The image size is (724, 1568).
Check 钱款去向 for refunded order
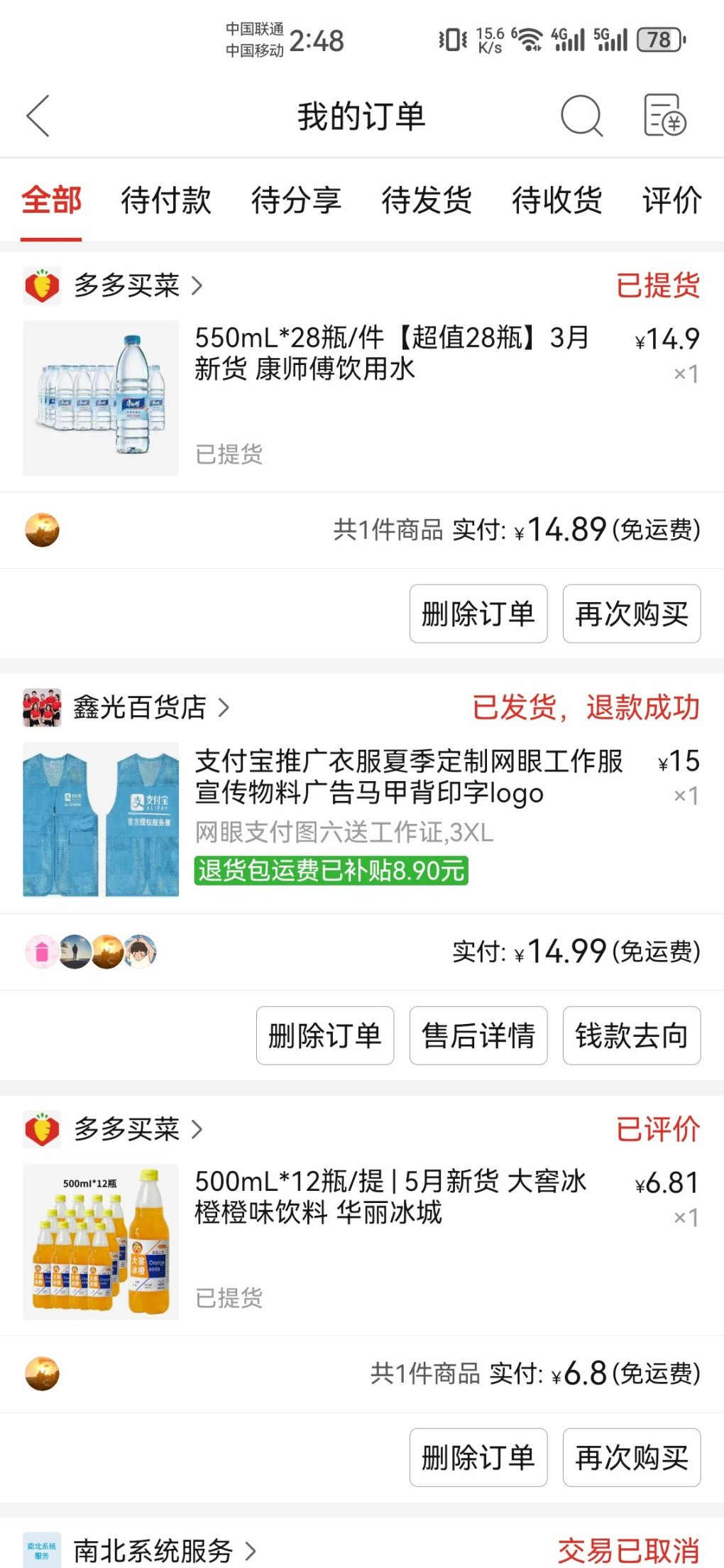[x=631, y=1036]
